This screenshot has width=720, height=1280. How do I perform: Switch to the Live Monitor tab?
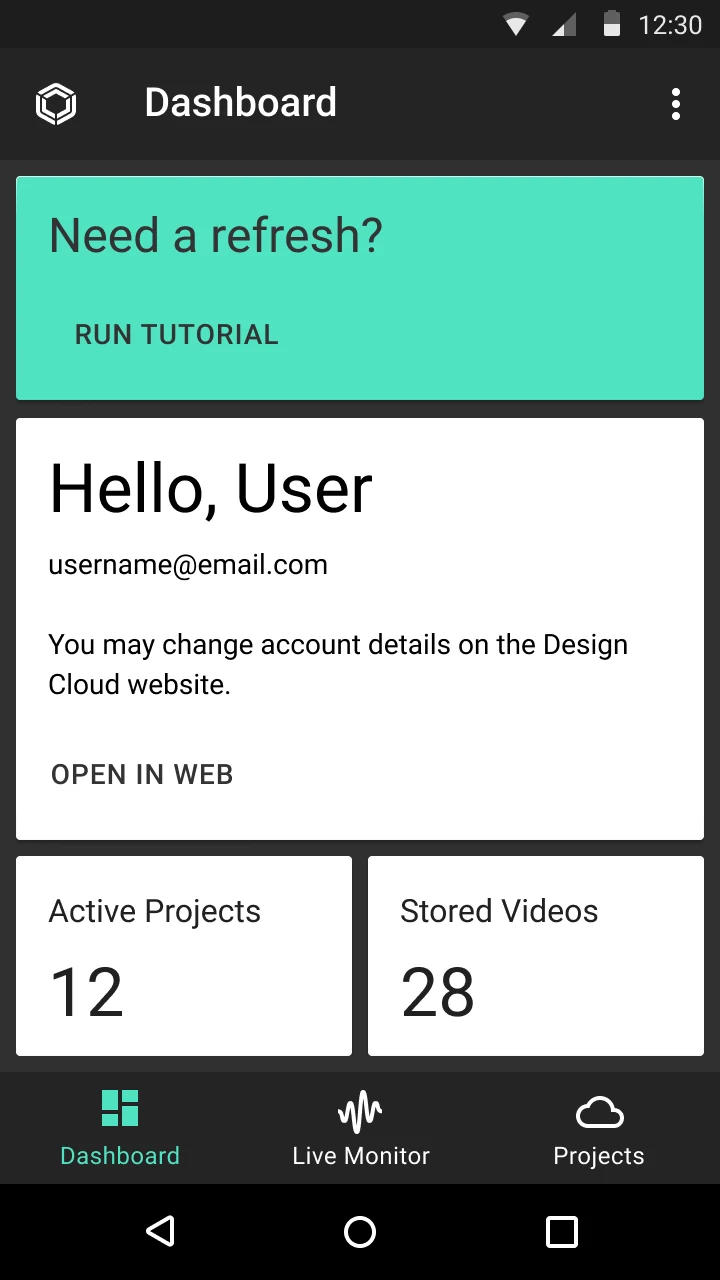pos(360,1128)
